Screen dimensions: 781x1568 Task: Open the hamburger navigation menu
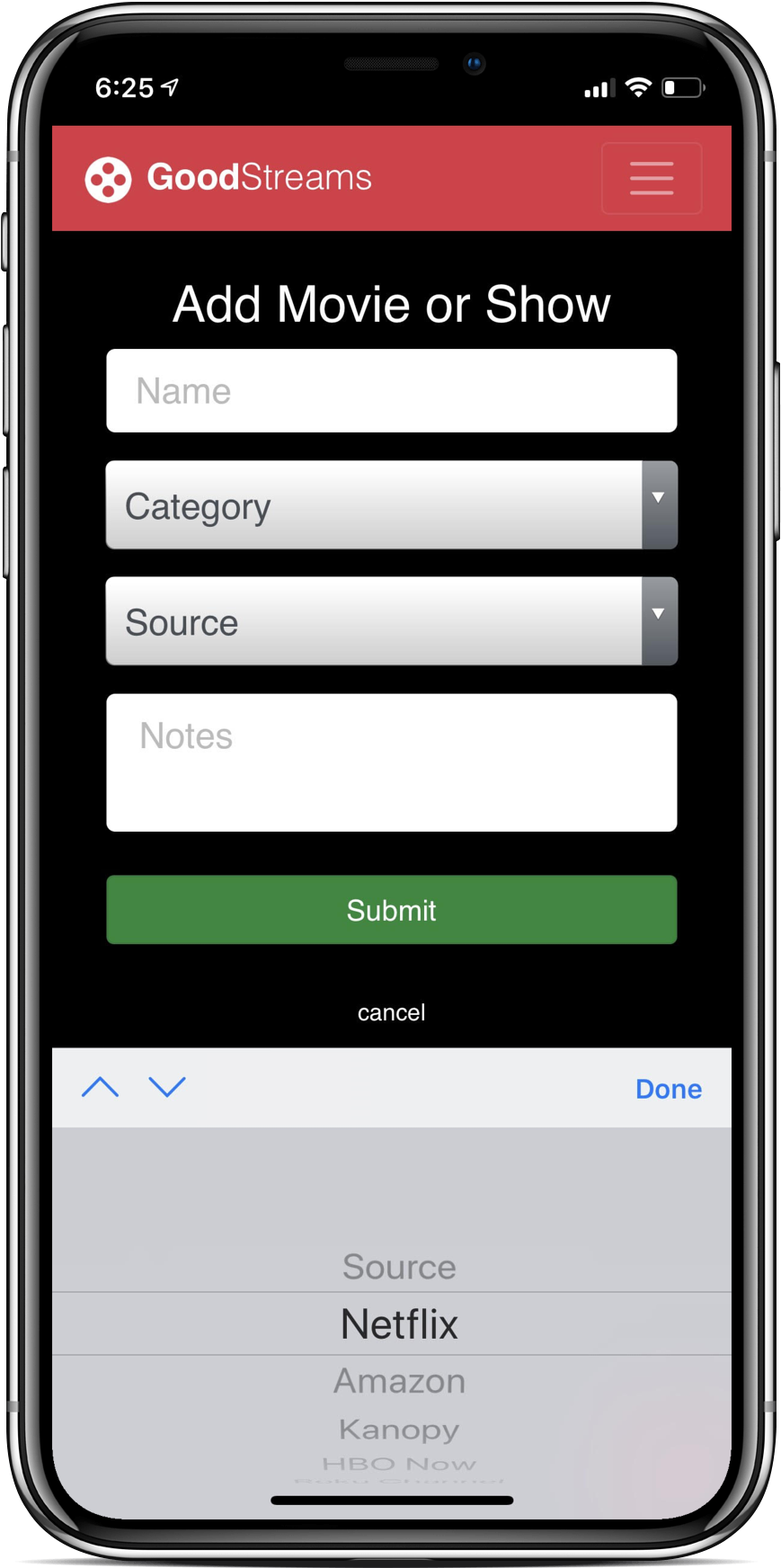[651, 178]
